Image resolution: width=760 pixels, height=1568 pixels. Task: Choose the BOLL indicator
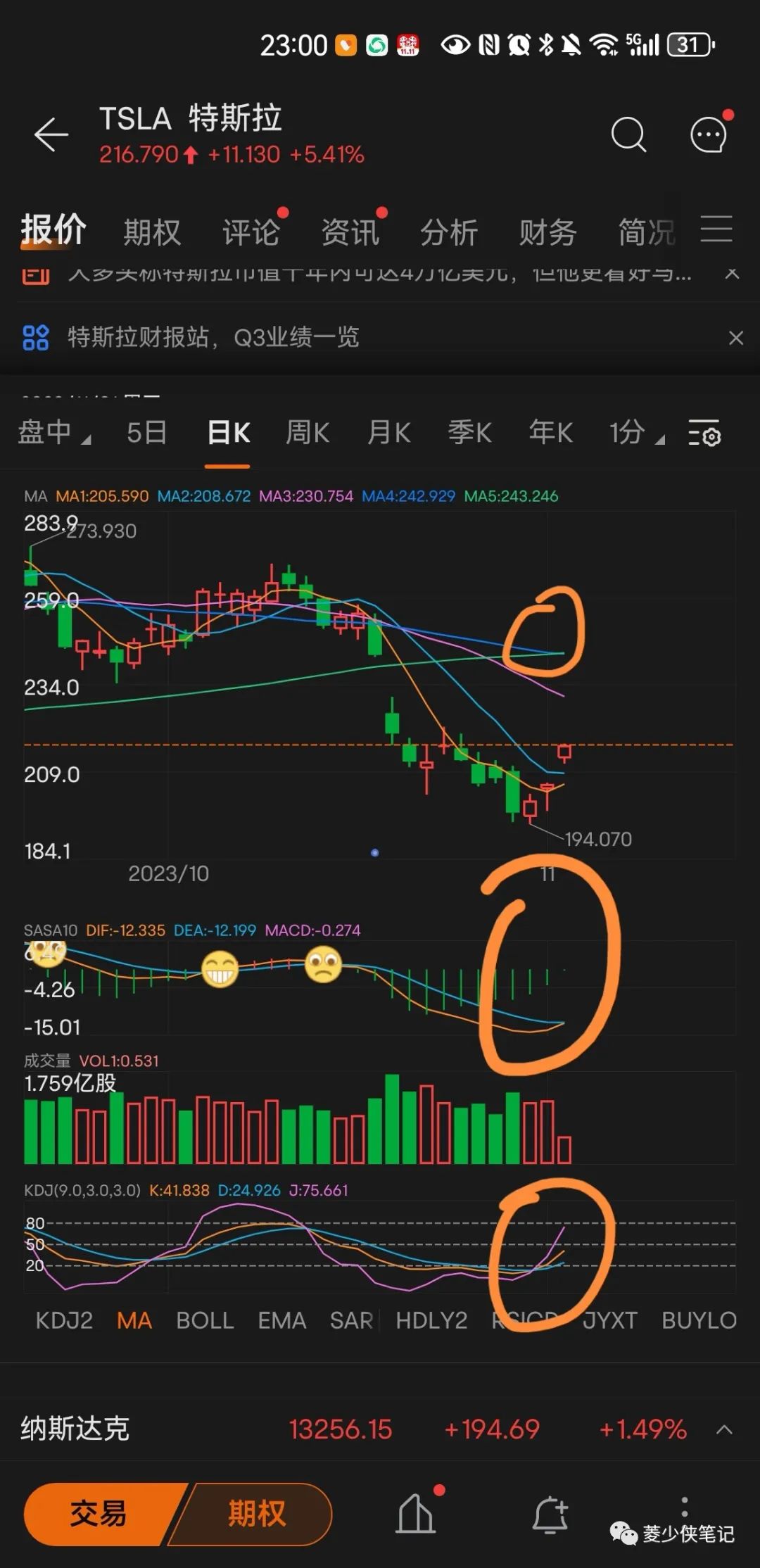tap(205, 1320)
